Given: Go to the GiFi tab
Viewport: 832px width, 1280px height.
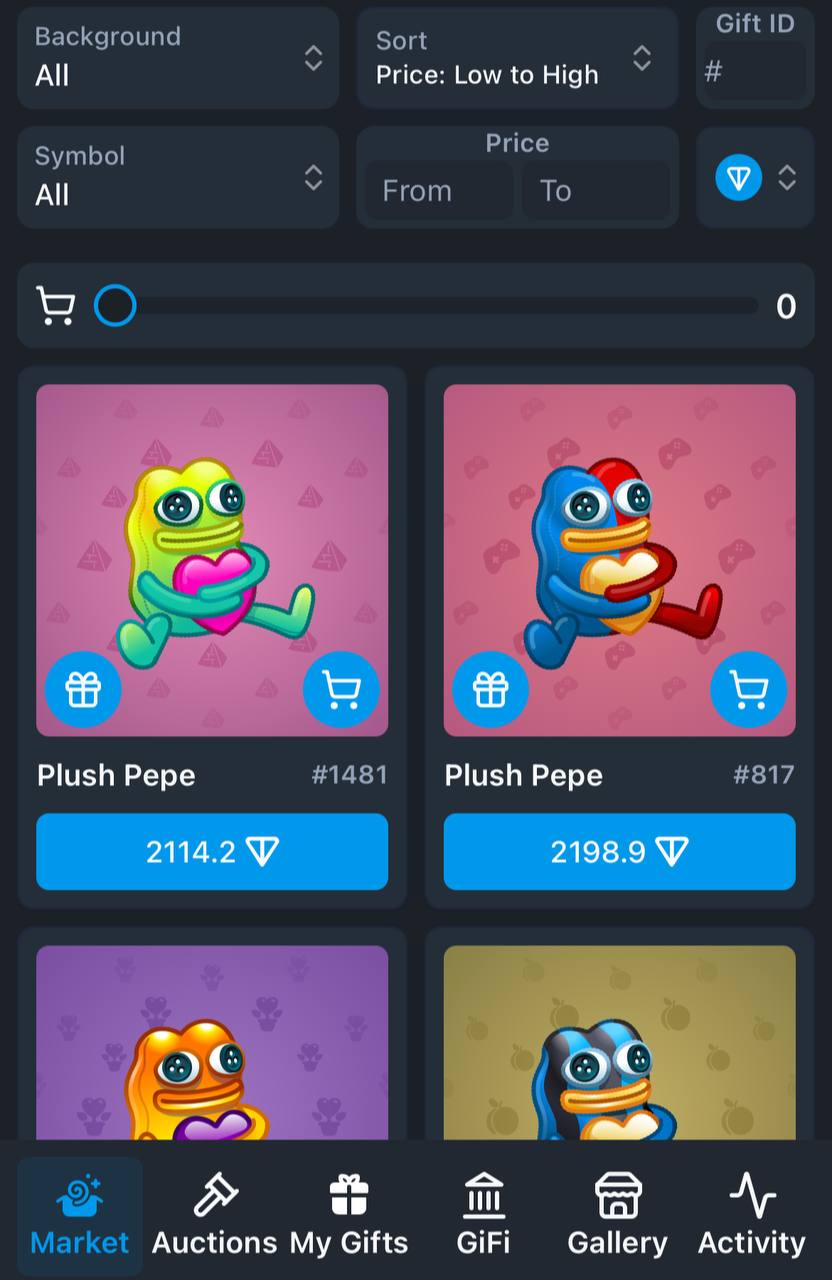Looking at the screenshot, I should (x=484, y=1215).
